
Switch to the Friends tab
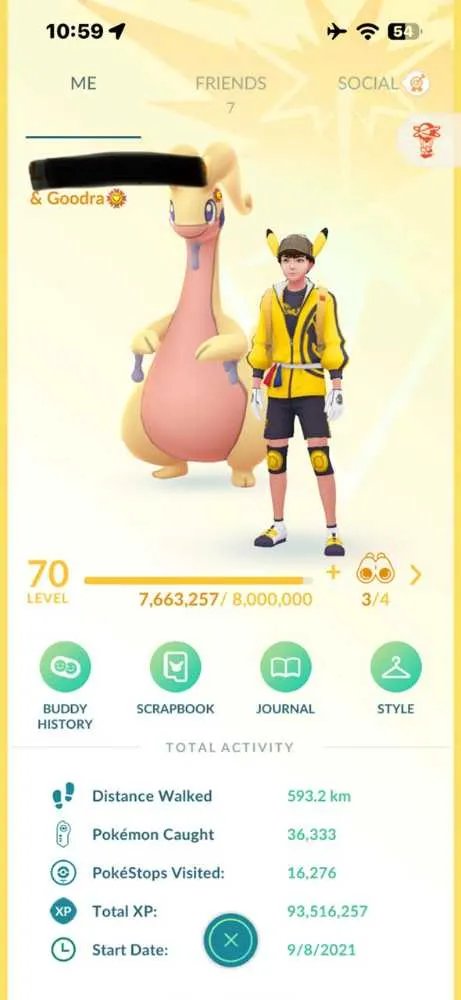click(x=230, y=84)
